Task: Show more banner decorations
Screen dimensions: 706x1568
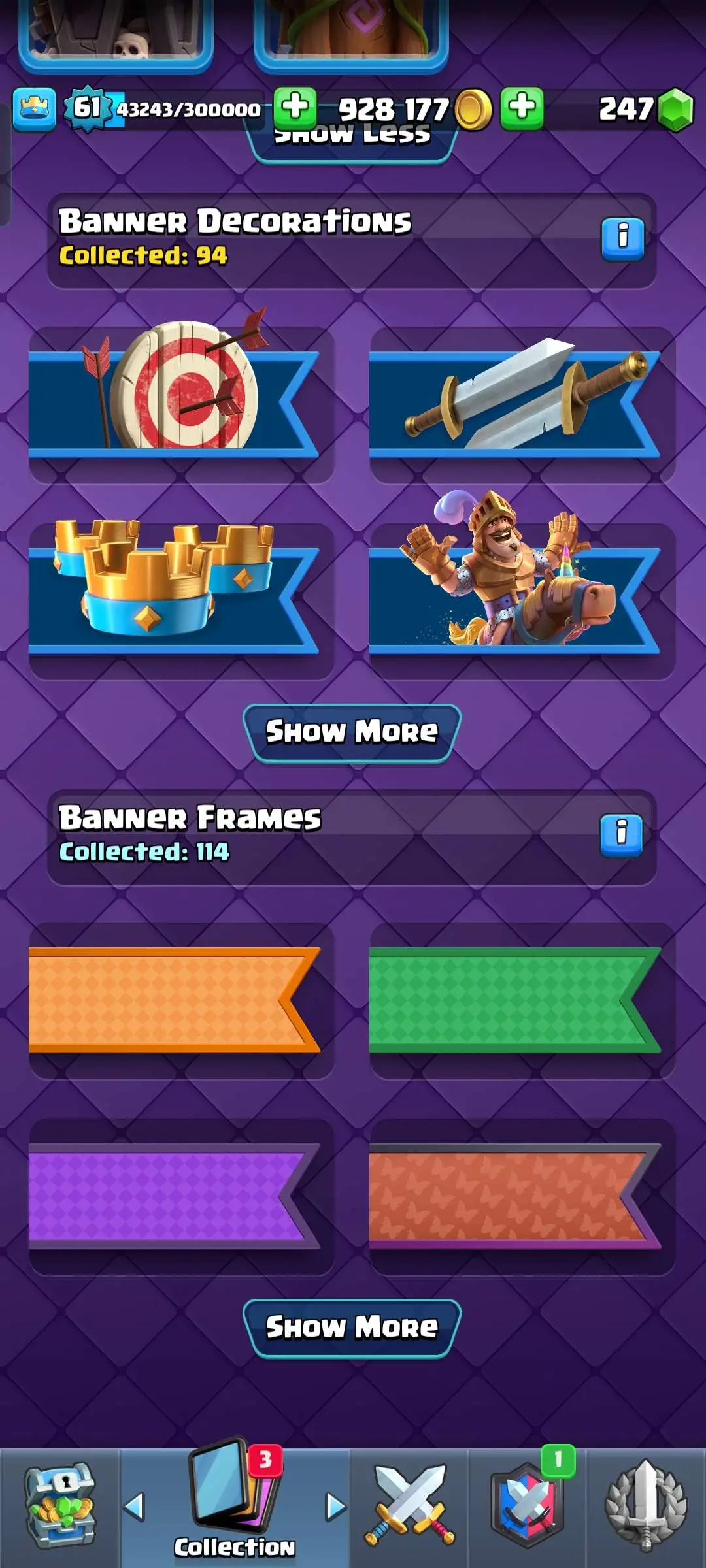Action: [x=352, y=732]
